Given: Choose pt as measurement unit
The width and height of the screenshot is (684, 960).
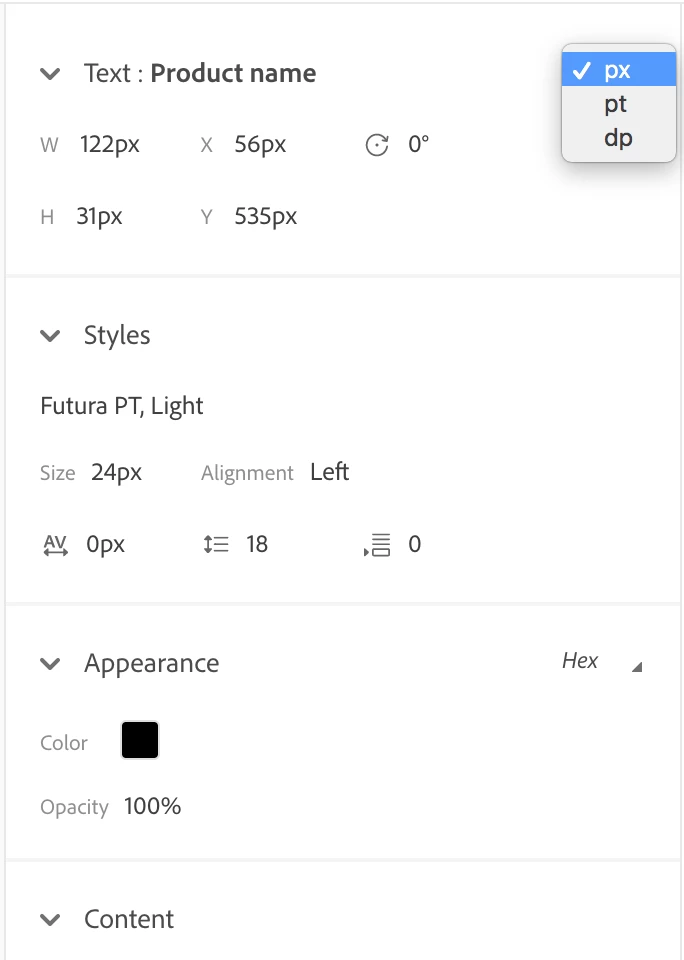Looking at the screenshot, I should (616, 104).
